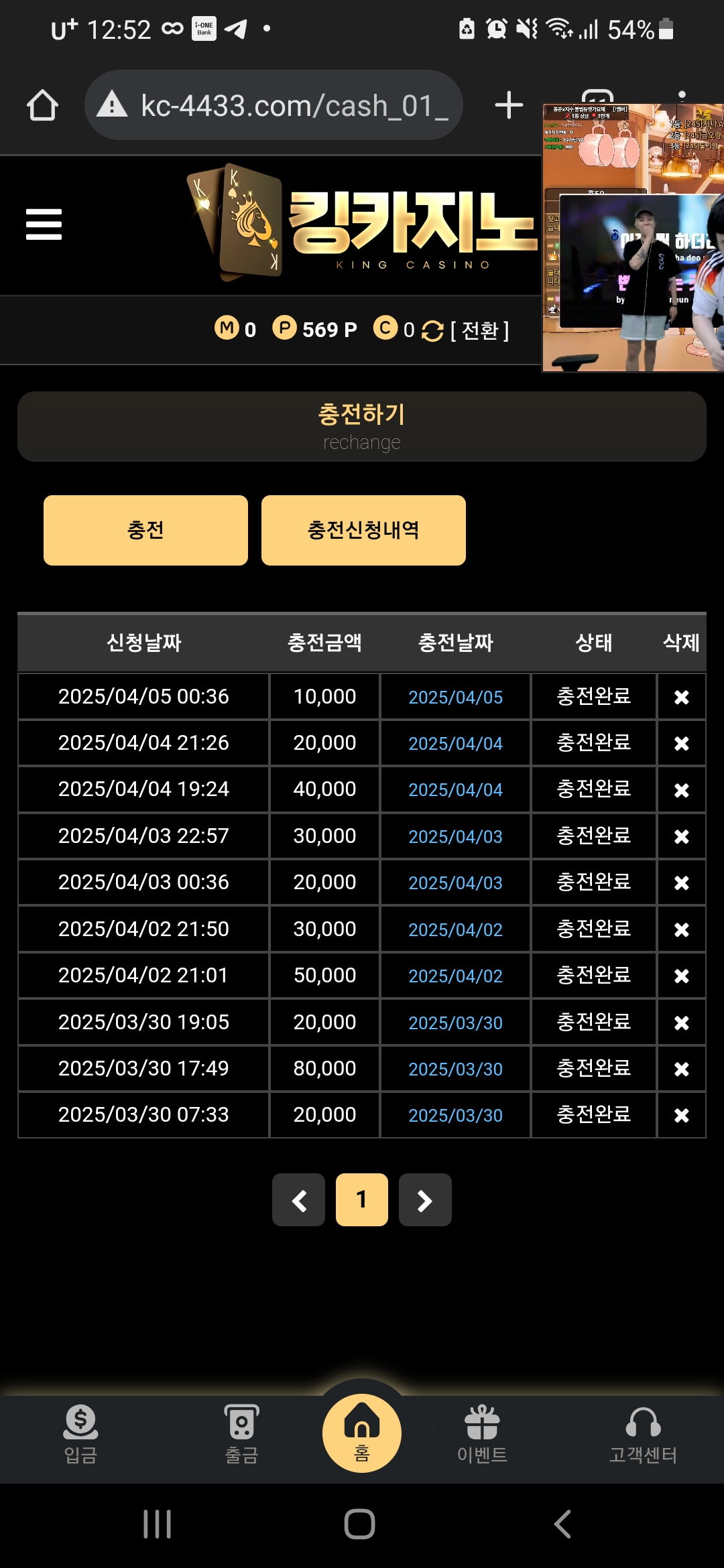
Task: Tap the system back button
Action: coord(563,1524)
